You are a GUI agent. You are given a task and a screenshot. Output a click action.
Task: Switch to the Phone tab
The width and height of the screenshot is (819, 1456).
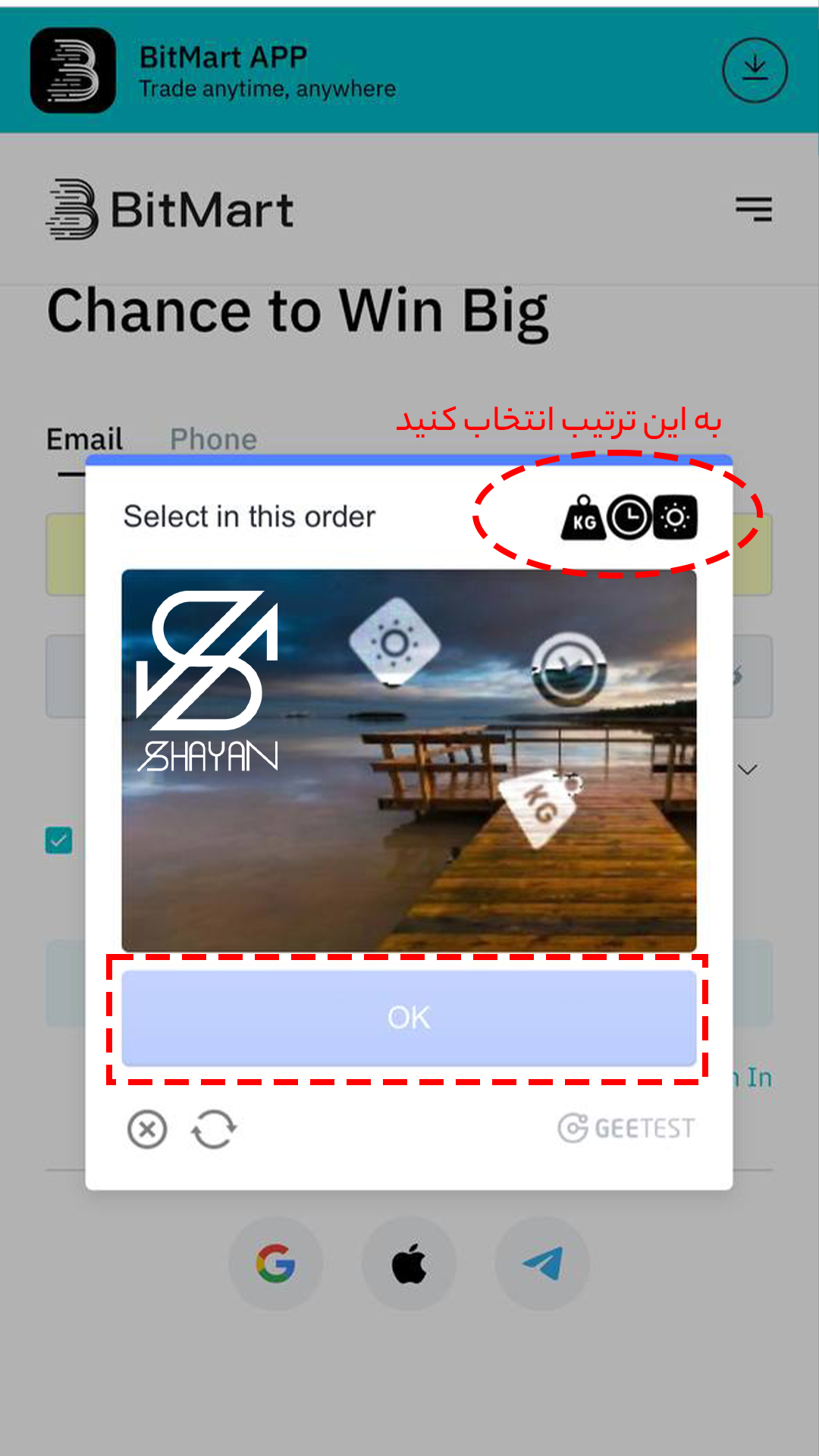tap(213, 440)
